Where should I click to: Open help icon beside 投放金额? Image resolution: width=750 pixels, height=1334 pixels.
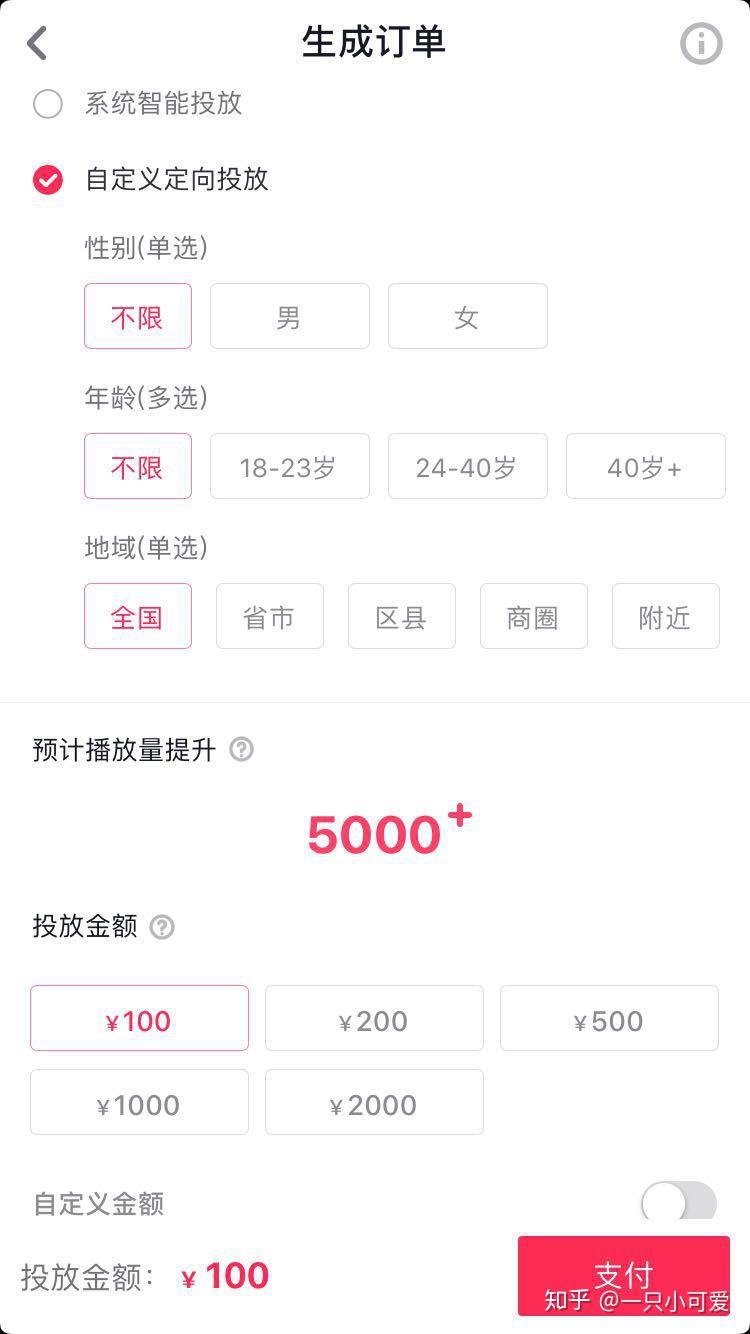tap(162, 927)
